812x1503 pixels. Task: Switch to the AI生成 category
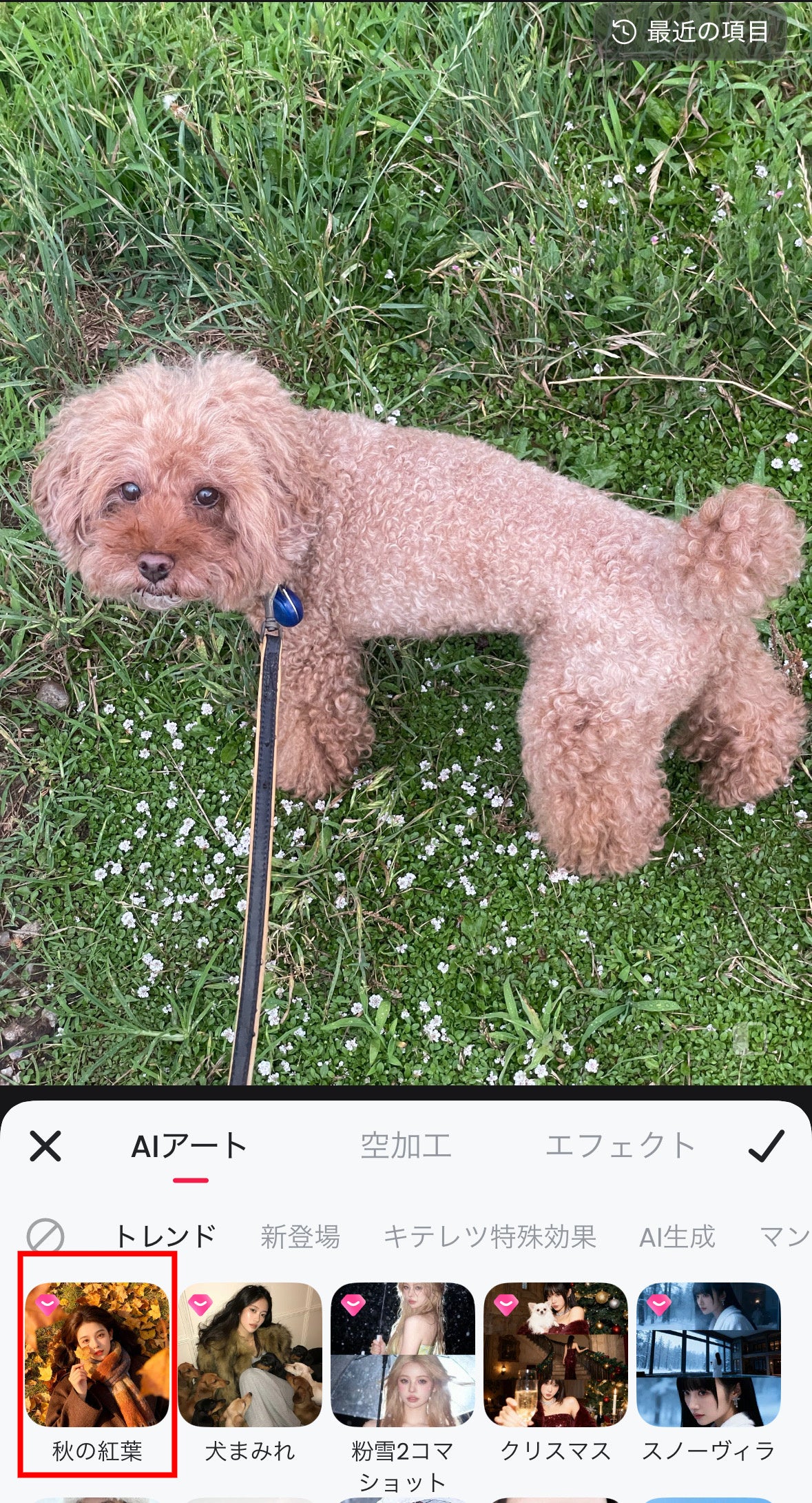click(x=677, y=1237)
